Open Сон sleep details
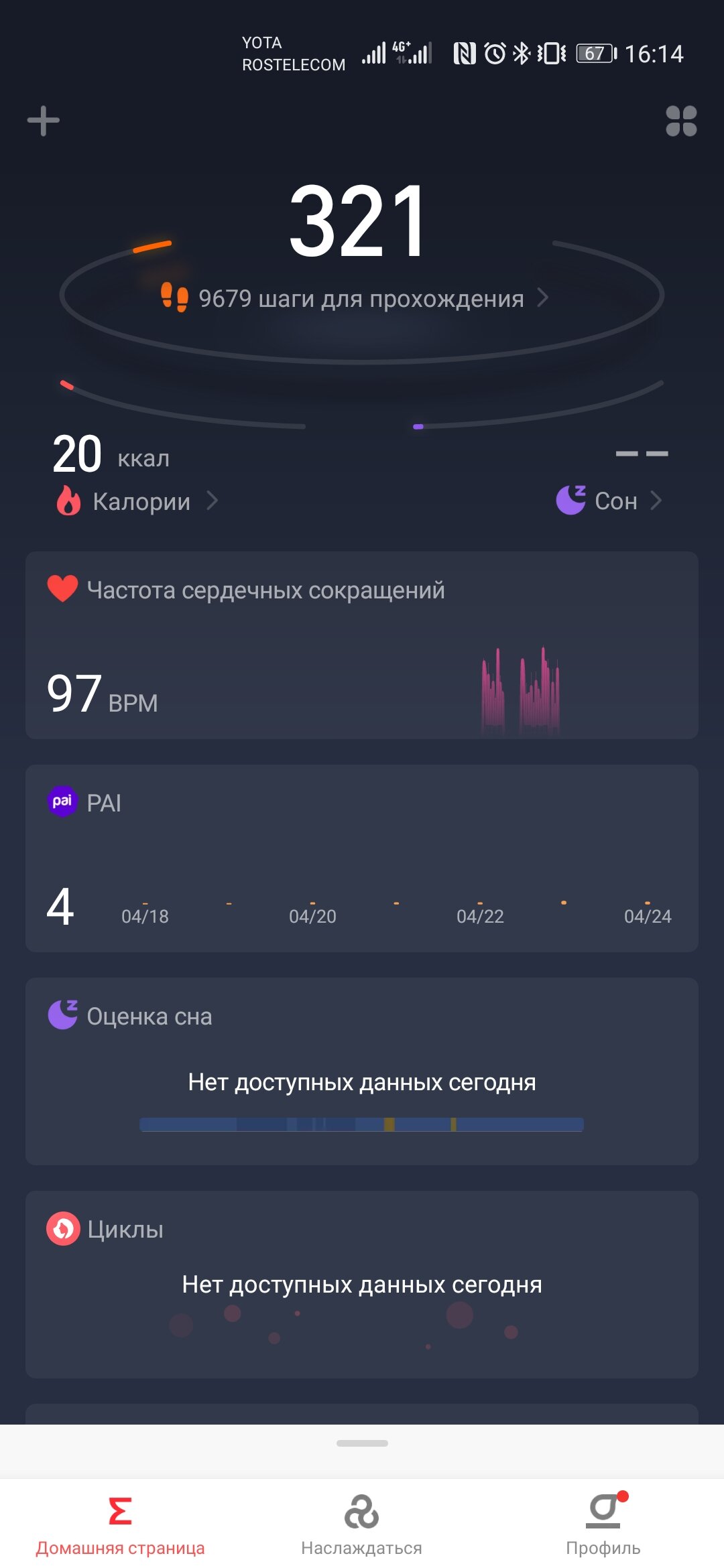Viewport: 724px width, 1568px height. [609, 501]
